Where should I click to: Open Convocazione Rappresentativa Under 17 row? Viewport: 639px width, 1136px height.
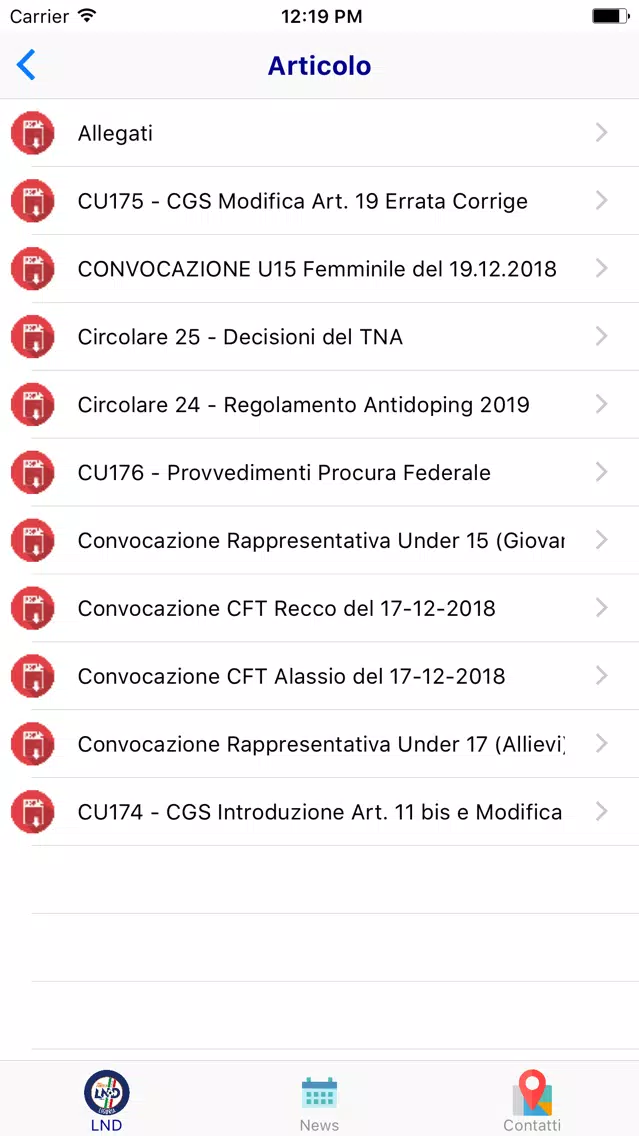pyautogui.click(x=320, y=745)
